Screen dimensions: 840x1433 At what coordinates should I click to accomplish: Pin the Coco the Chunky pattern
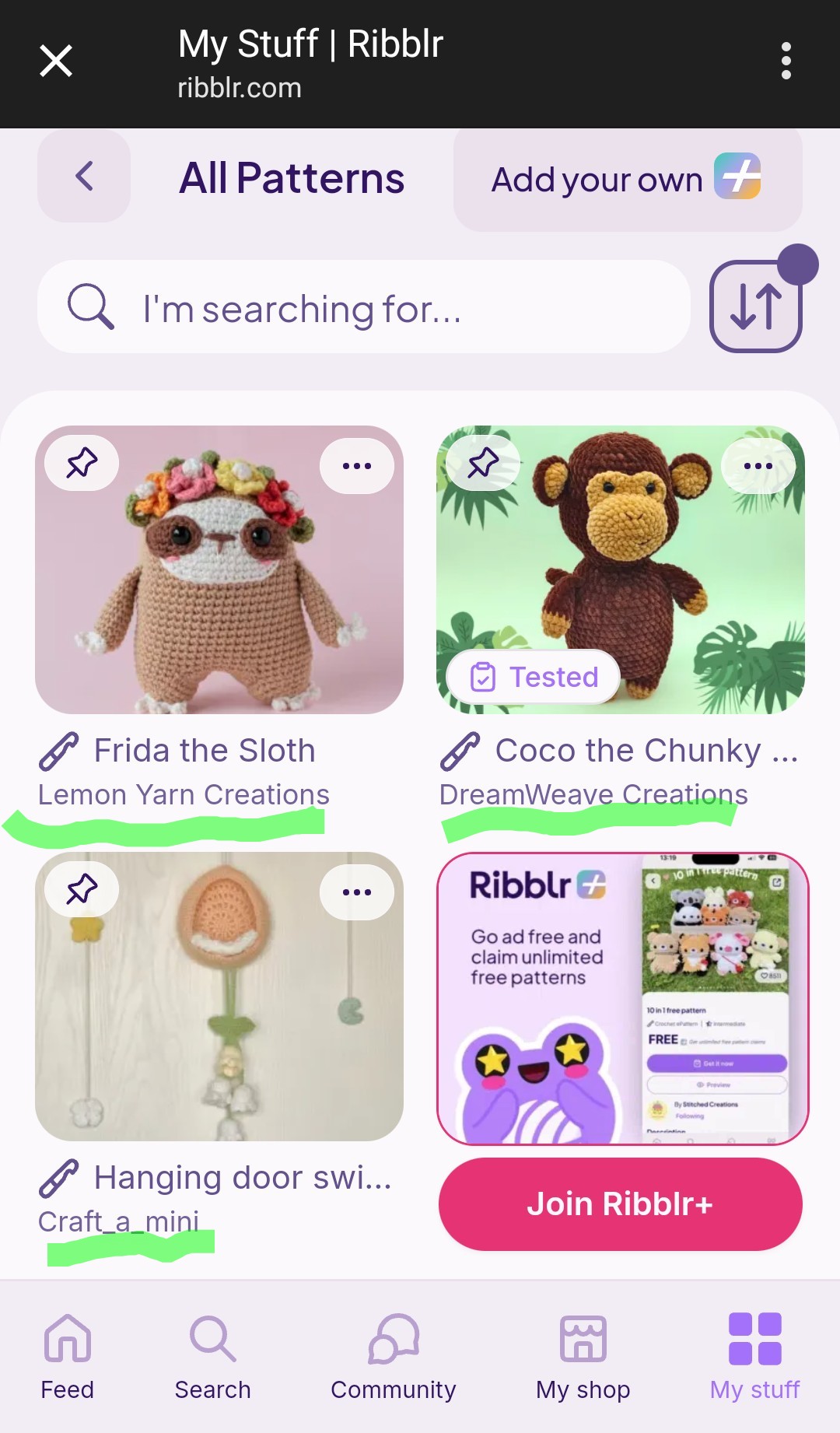pyautogui.click(x=483, y=463)
